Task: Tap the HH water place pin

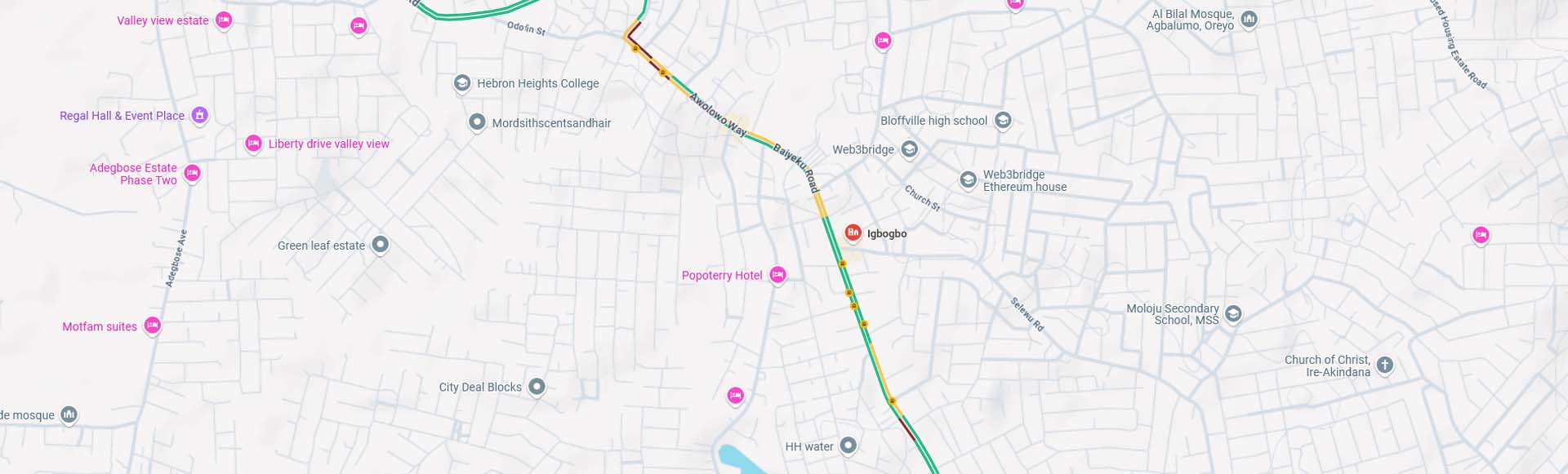Action: (x=849, y=445)
